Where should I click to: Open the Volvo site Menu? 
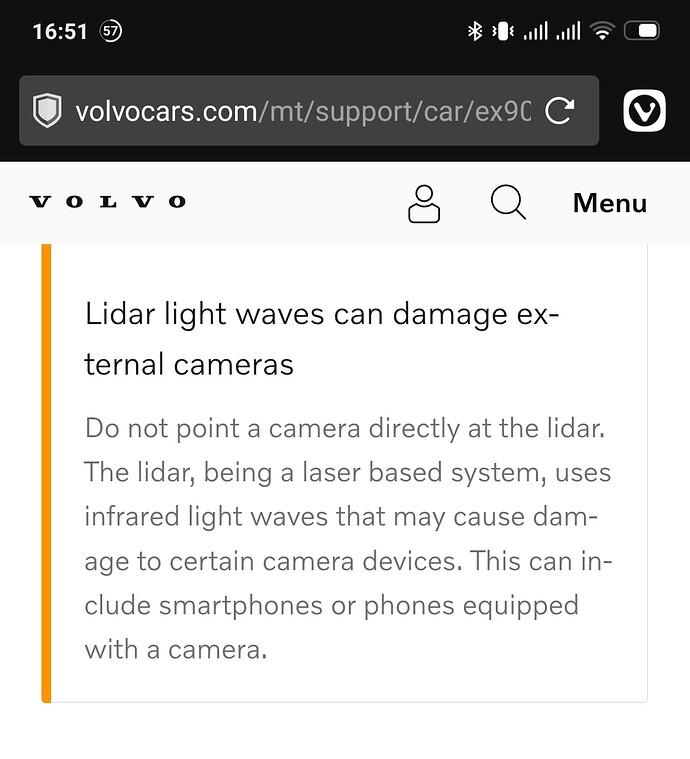click(609, 203)
